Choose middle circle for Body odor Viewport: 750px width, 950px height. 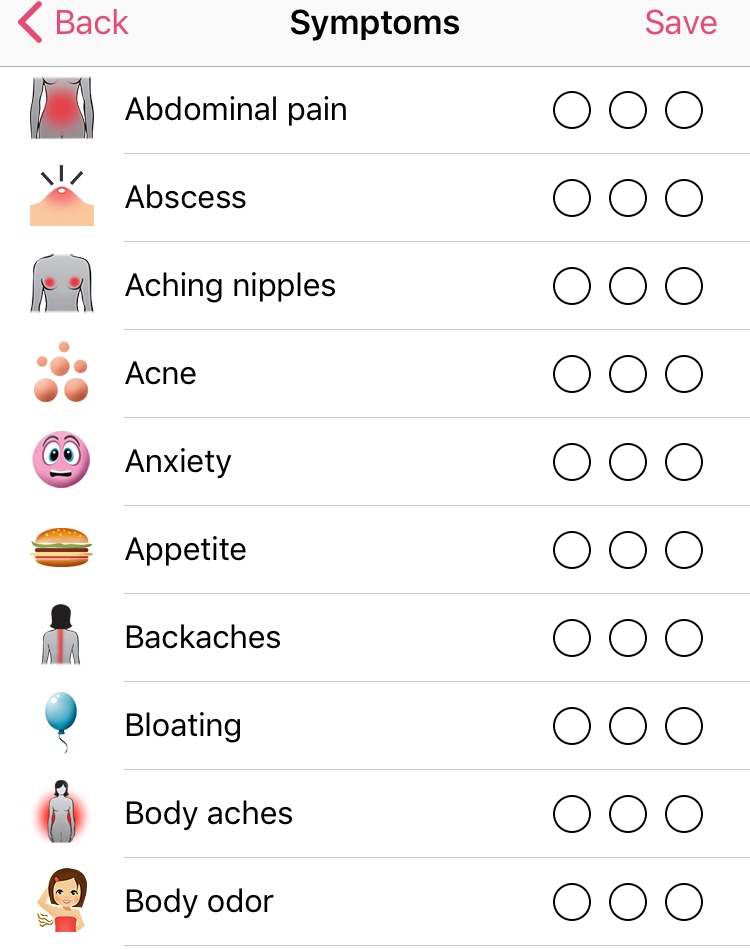[x=628, y=902]
